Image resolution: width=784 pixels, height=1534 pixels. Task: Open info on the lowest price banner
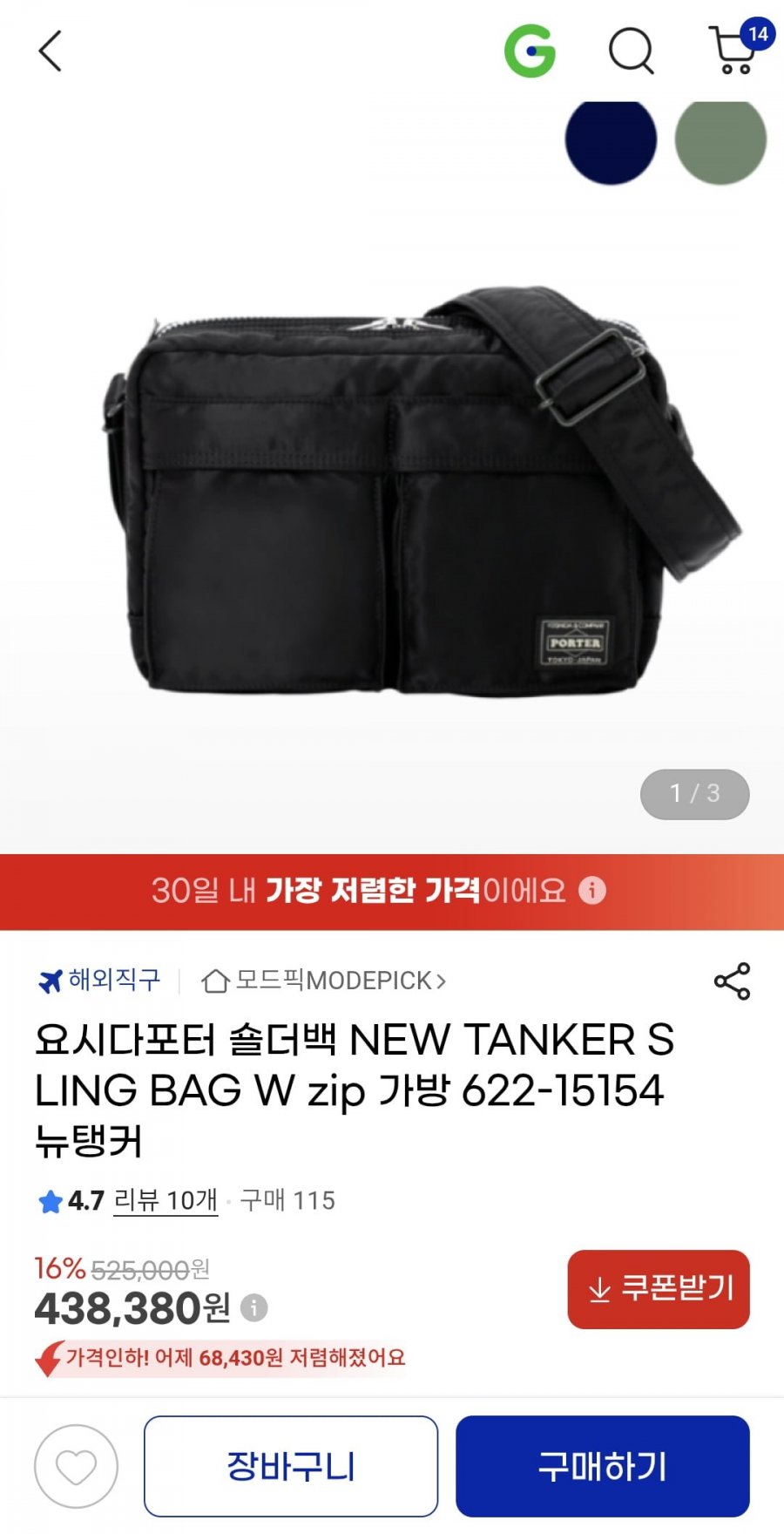[592, 890]
